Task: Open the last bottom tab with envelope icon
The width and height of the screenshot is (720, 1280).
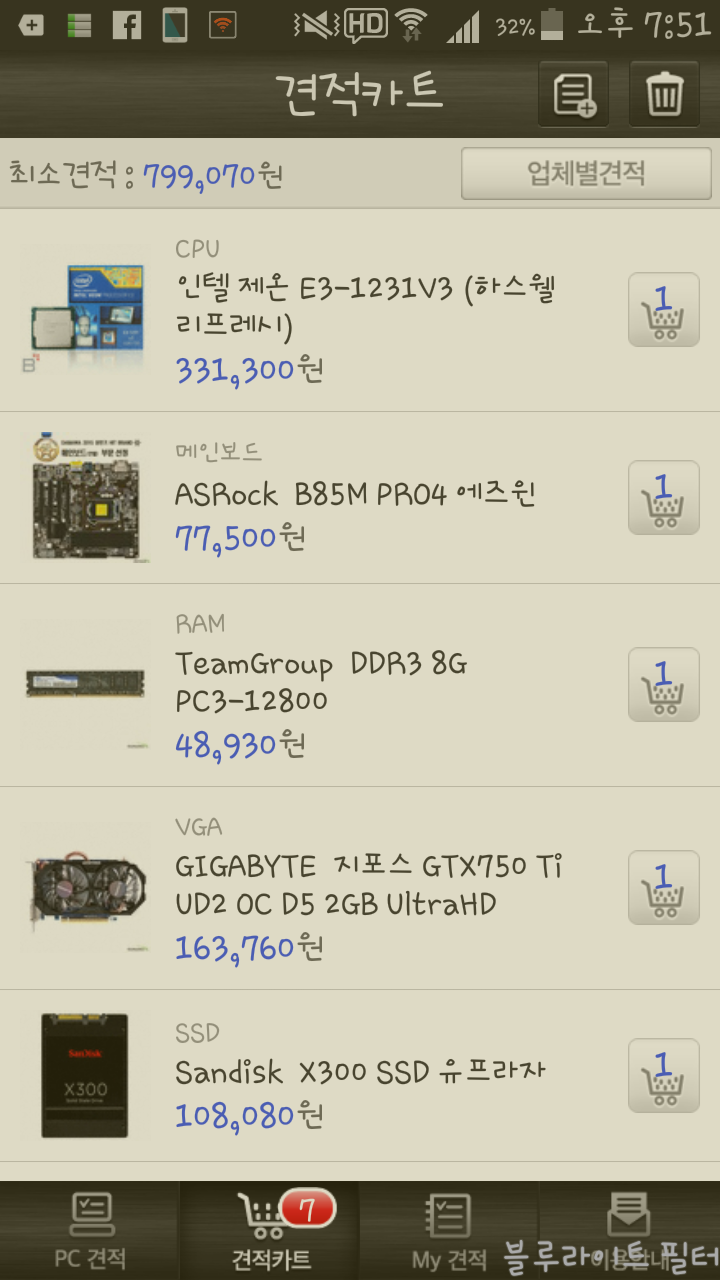Action: pyautogui.click(x=629, y=1231)
